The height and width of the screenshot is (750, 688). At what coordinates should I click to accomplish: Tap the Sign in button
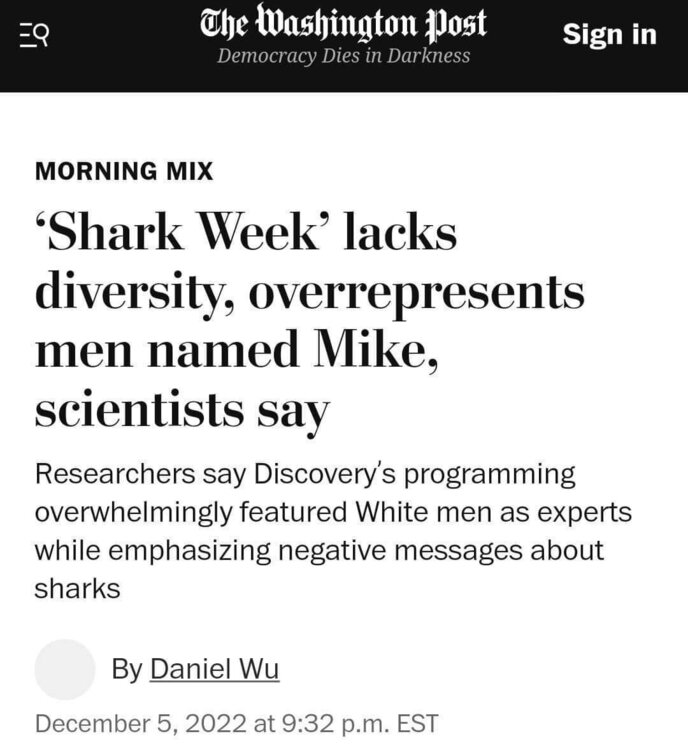point(609,35)
